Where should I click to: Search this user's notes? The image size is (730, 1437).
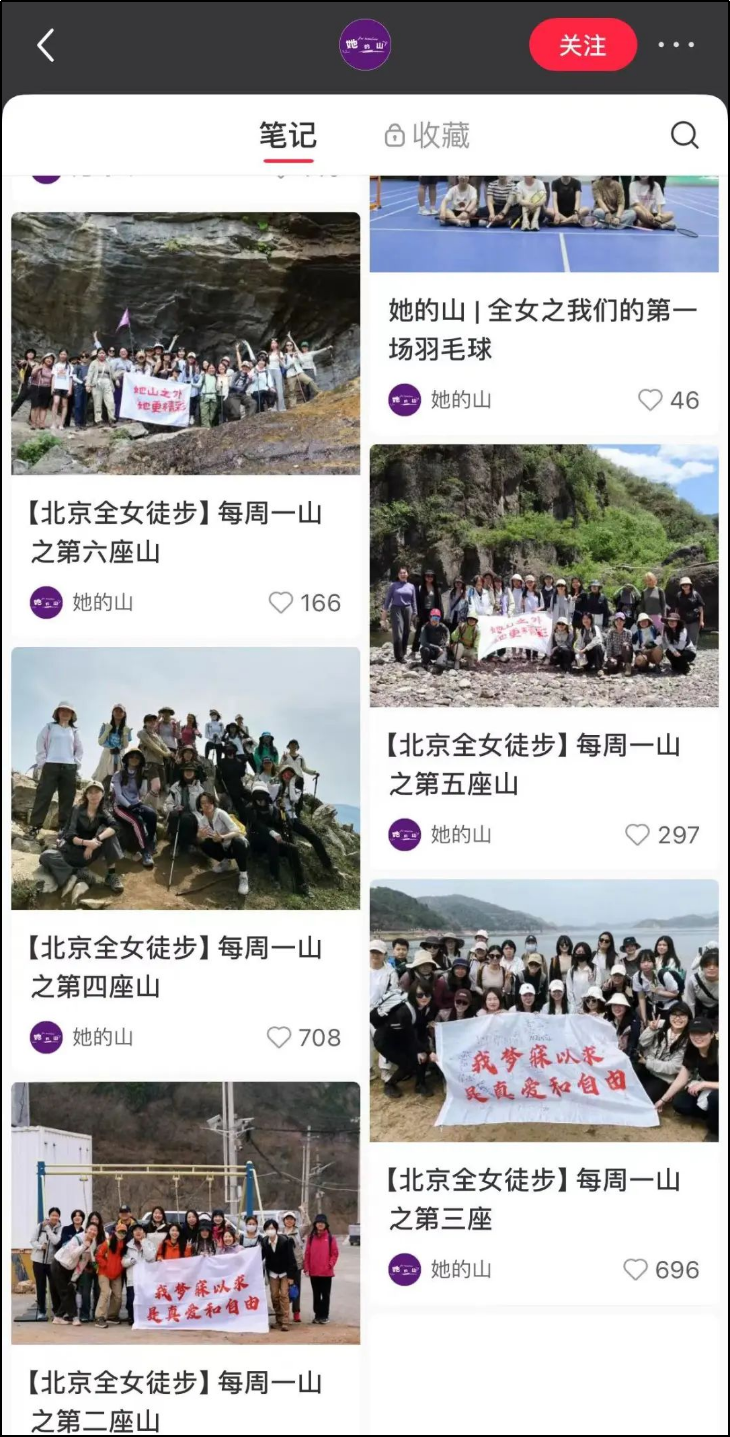point(684,135)
